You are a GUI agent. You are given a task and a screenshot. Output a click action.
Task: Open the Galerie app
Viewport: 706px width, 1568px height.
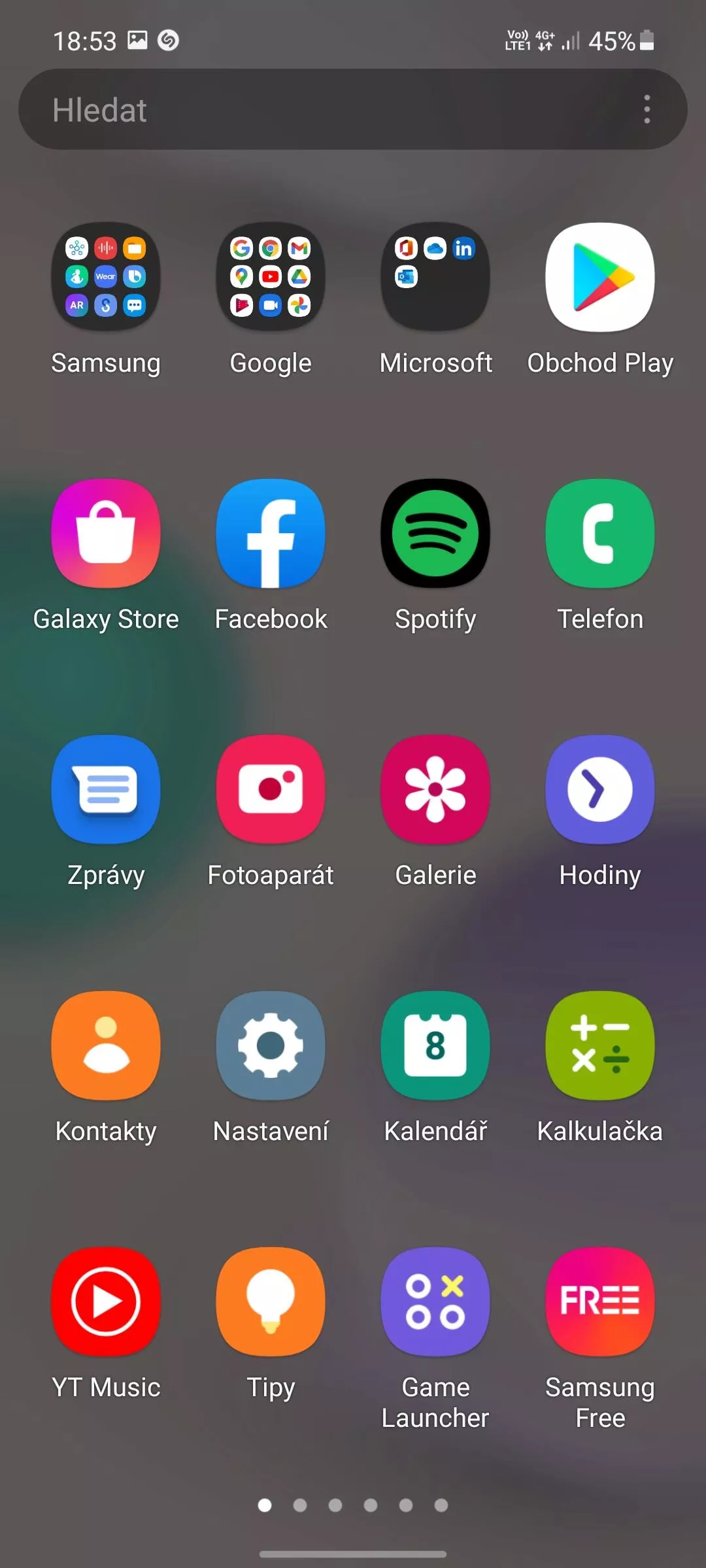click(435, 789)
